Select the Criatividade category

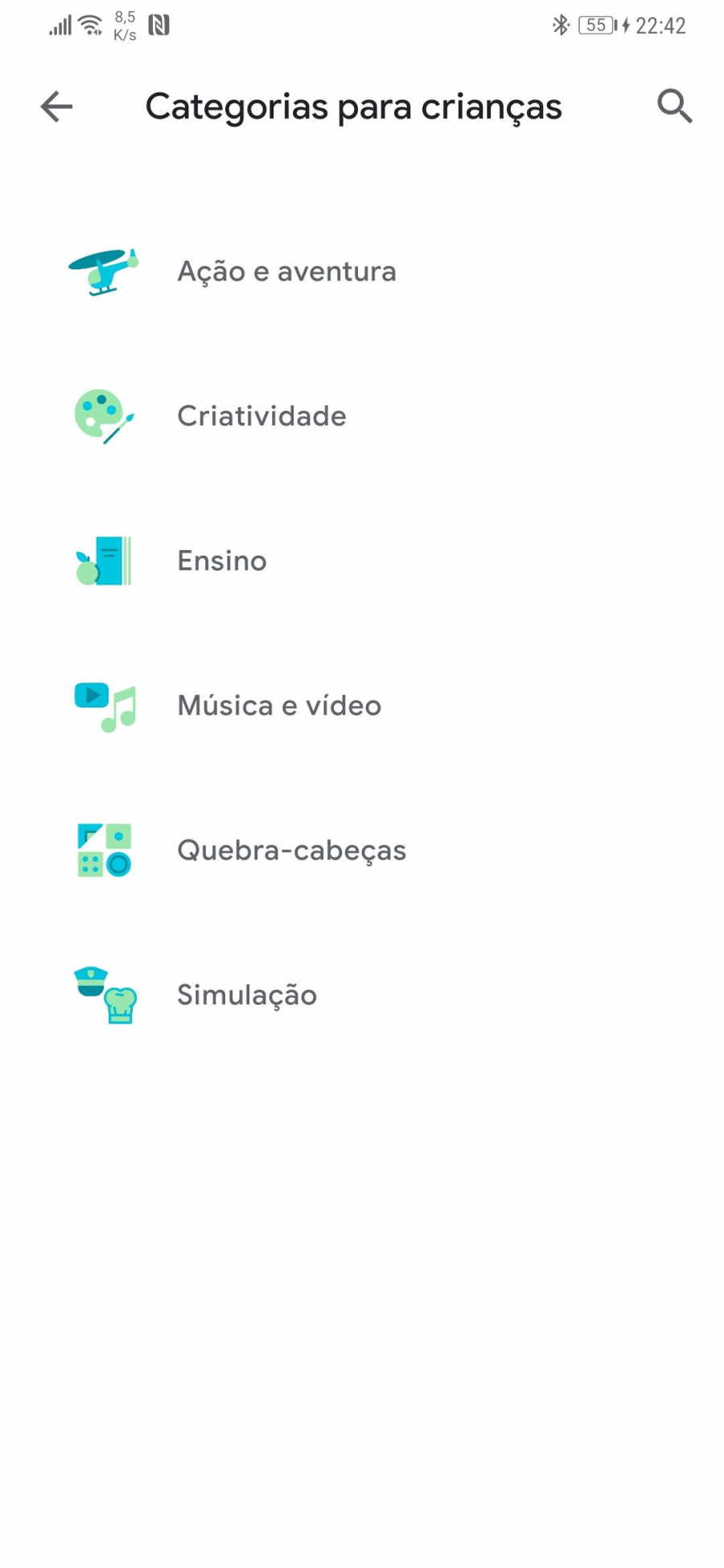(x=362, y=417)
